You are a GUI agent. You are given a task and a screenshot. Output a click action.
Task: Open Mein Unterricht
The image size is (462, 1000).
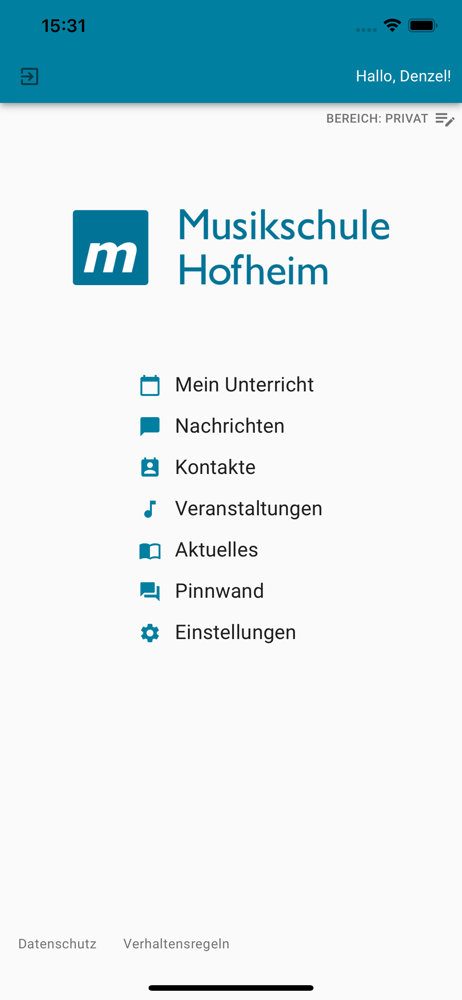pyautogui.click(x=227, y=385)
